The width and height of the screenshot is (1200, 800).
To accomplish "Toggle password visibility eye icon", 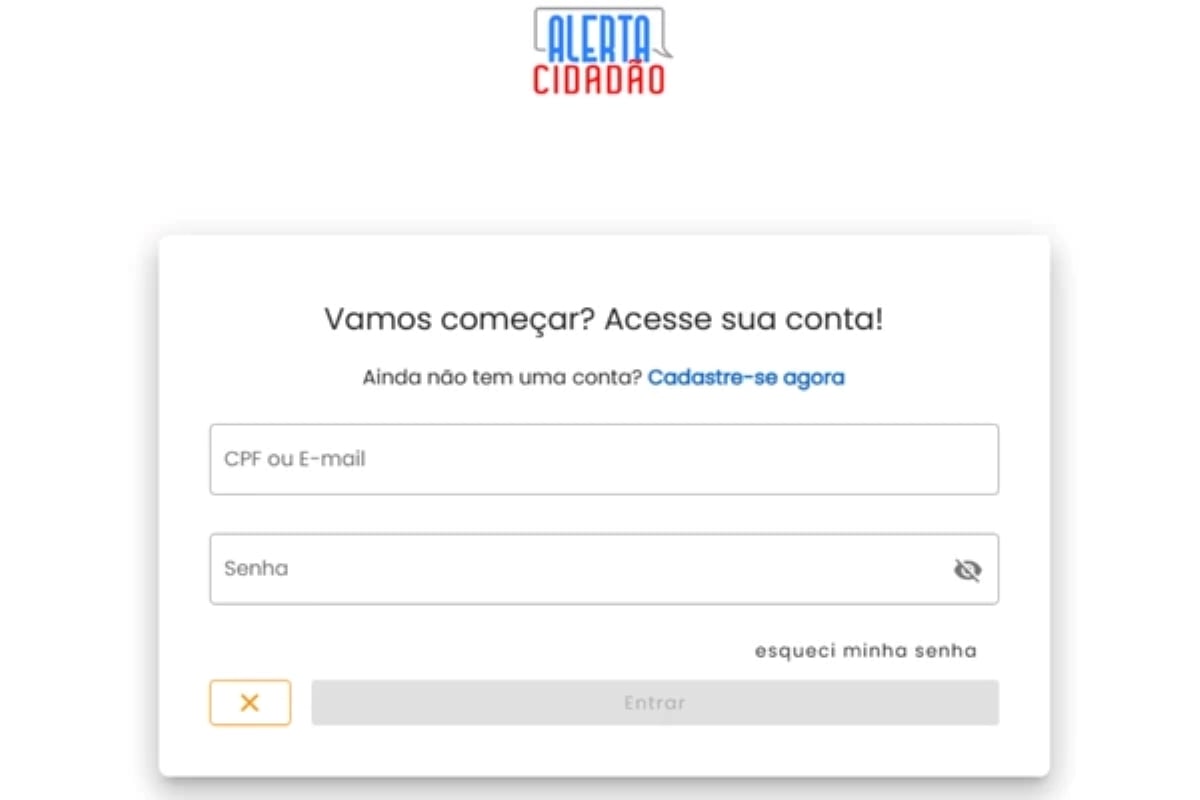I will click(967, 570).
